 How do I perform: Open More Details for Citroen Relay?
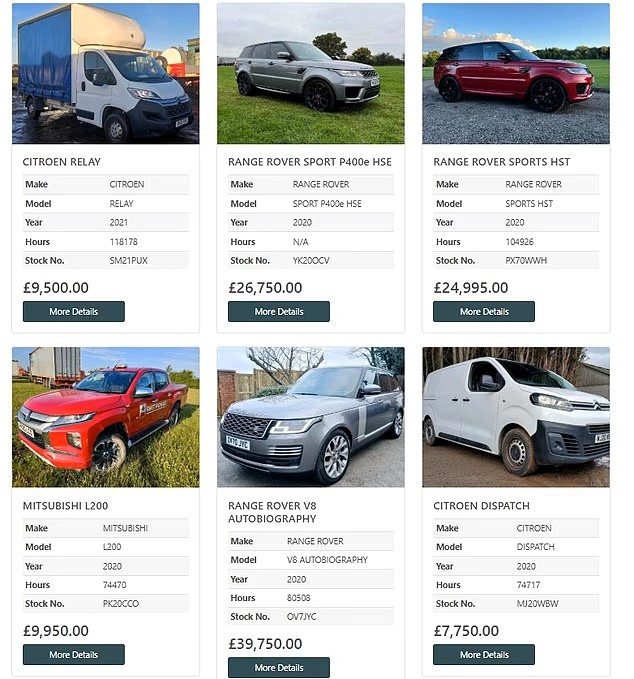click(74, 311)
